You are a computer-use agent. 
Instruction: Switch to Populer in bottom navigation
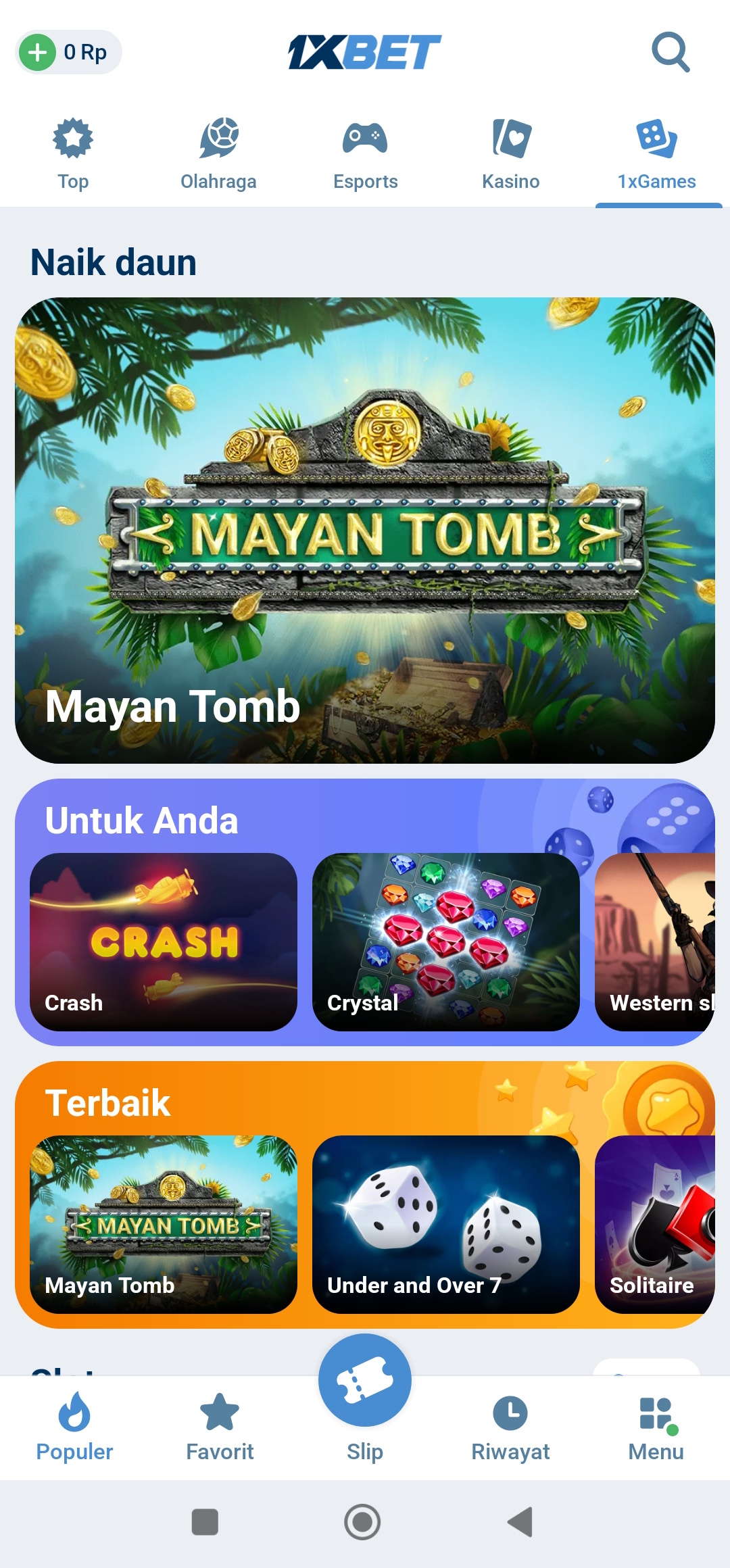pos(74,1426)
